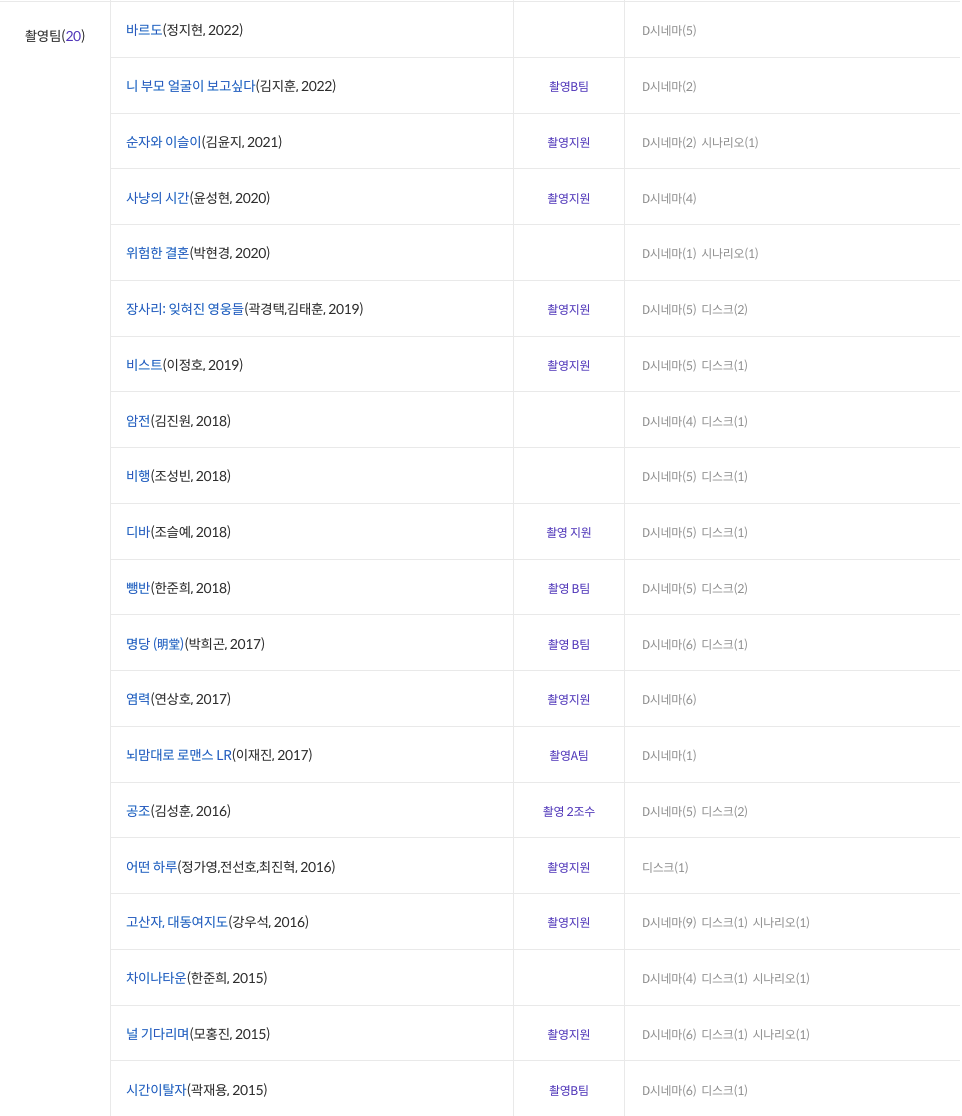Open the film 널 기다리며

click(158, 1034)
